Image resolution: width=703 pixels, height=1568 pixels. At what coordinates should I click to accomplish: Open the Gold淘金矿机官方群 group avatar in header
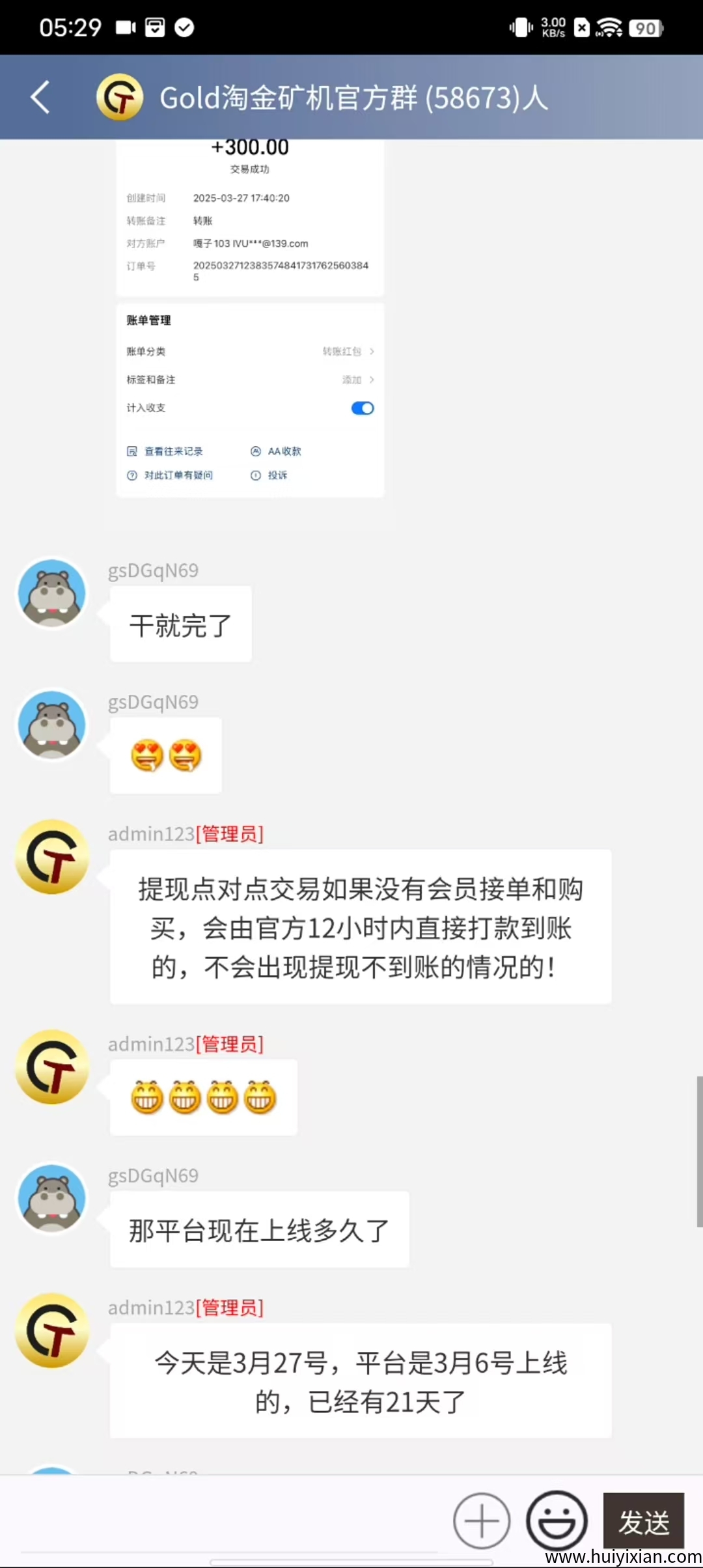tap(120, 98)
